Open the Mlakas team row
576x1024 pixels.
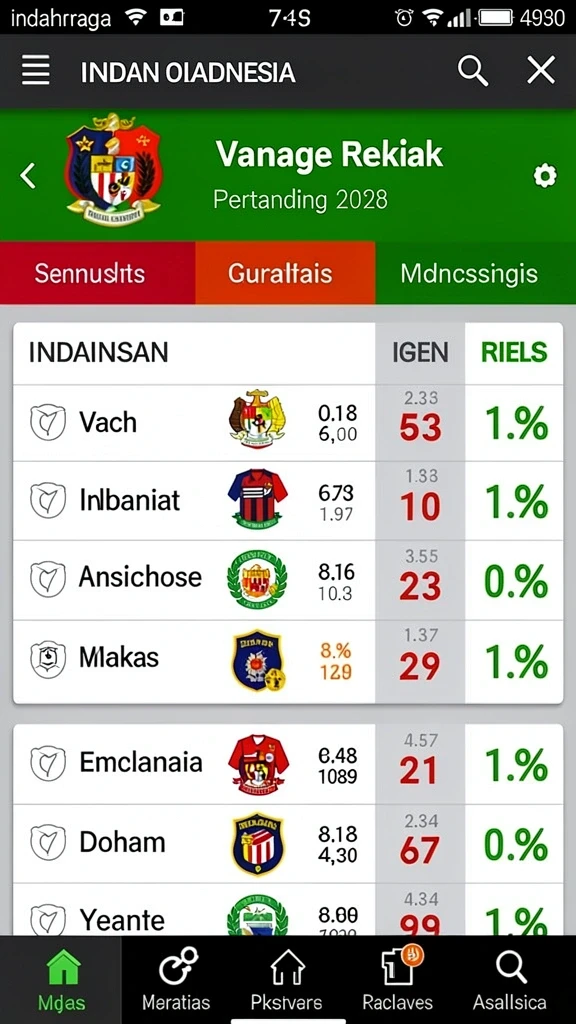(x=288, y=661)
